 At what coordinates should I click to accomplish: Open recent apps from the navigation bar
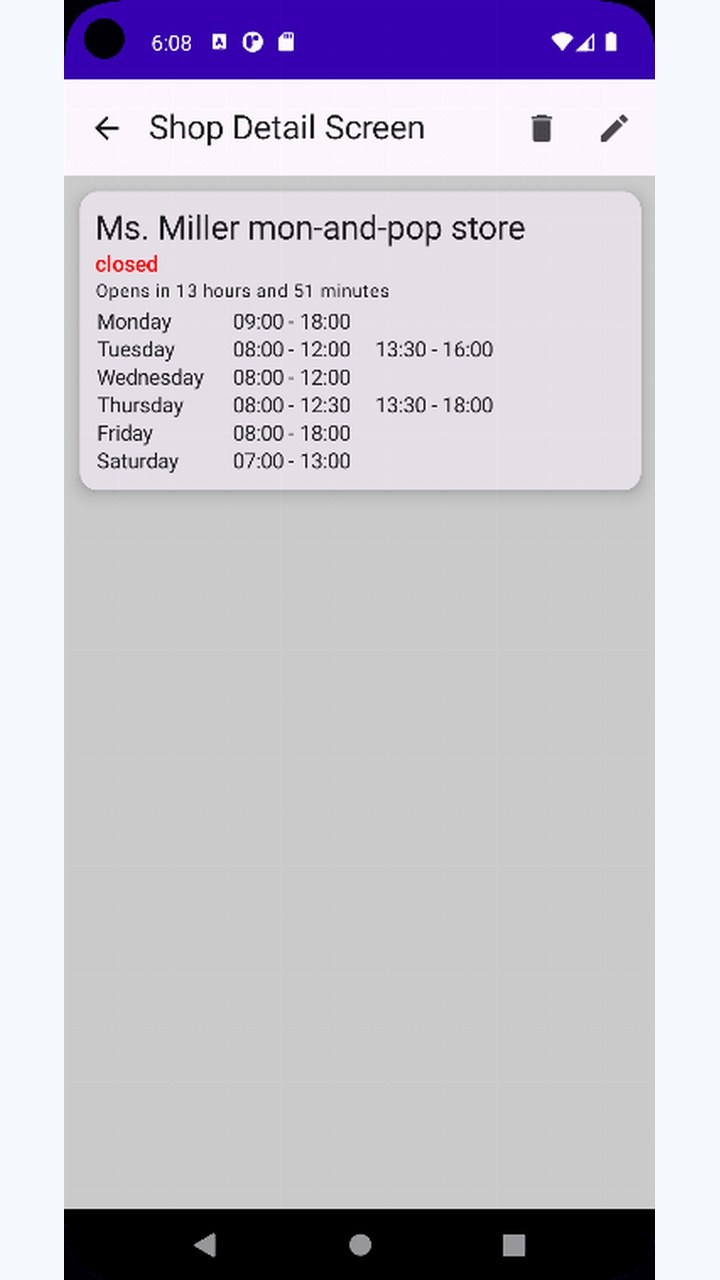tap(514, 1244)
